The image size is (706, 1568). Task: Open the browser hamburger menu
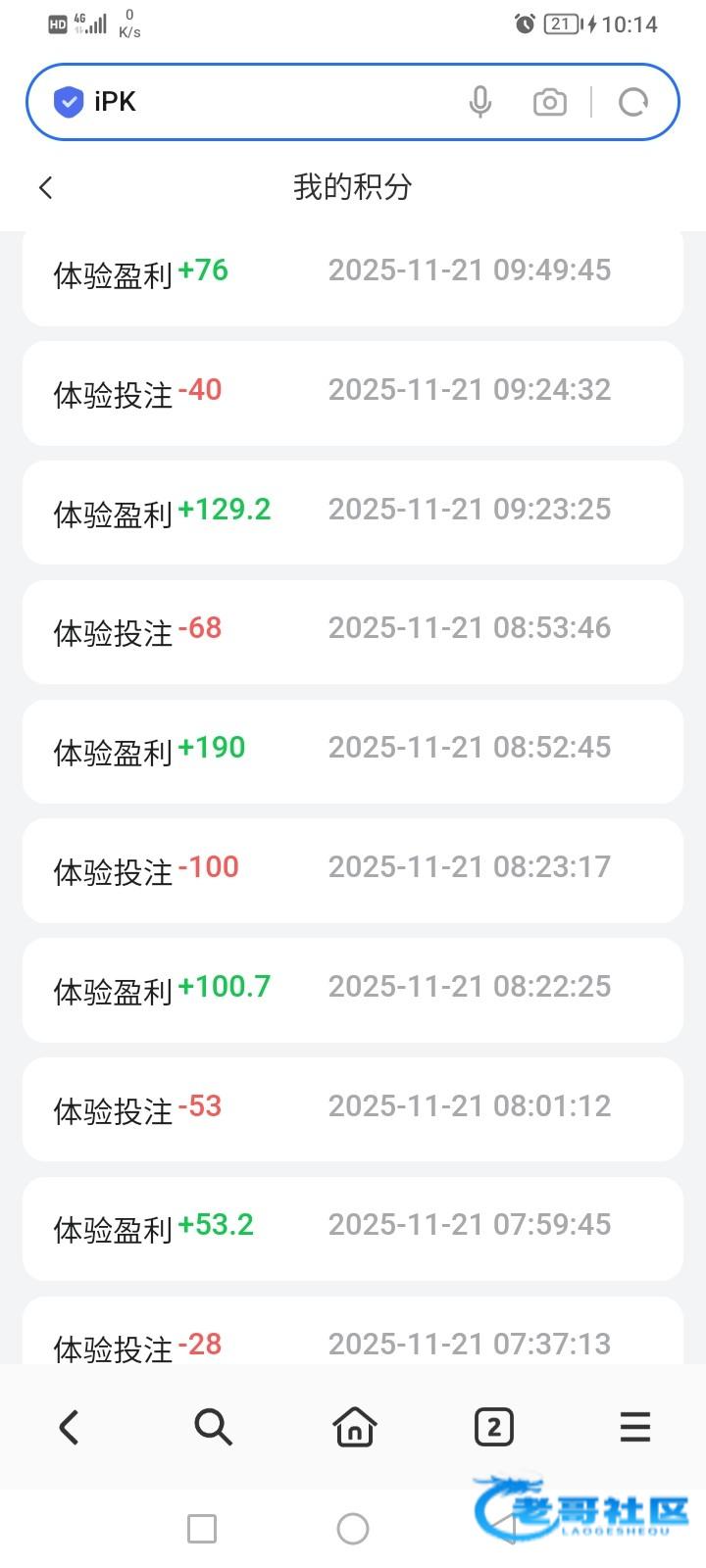click(635, 1427)
